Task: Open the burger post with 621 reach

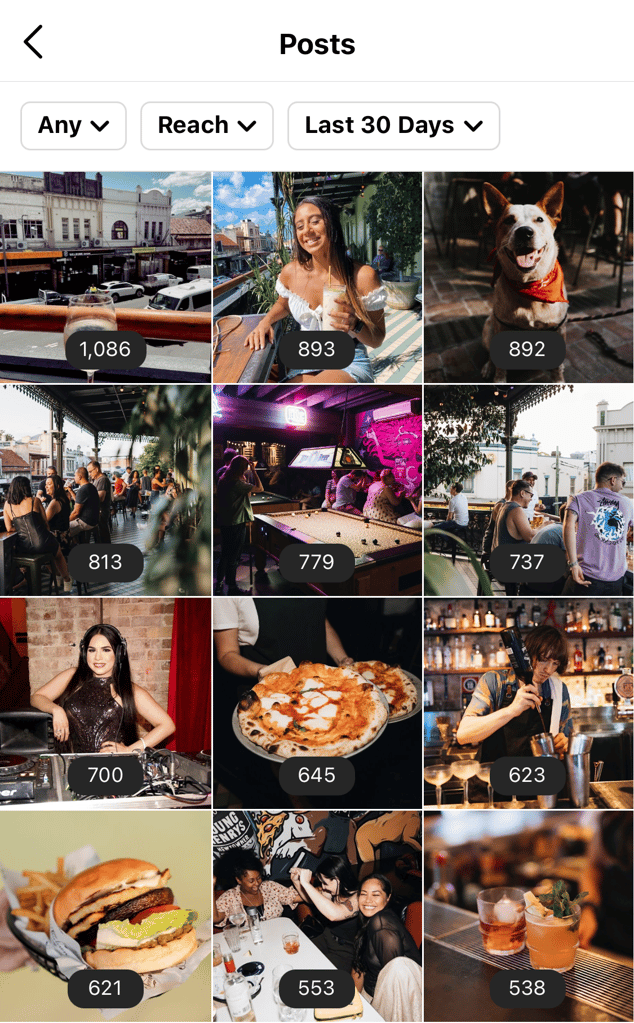Action: (105, 915)
